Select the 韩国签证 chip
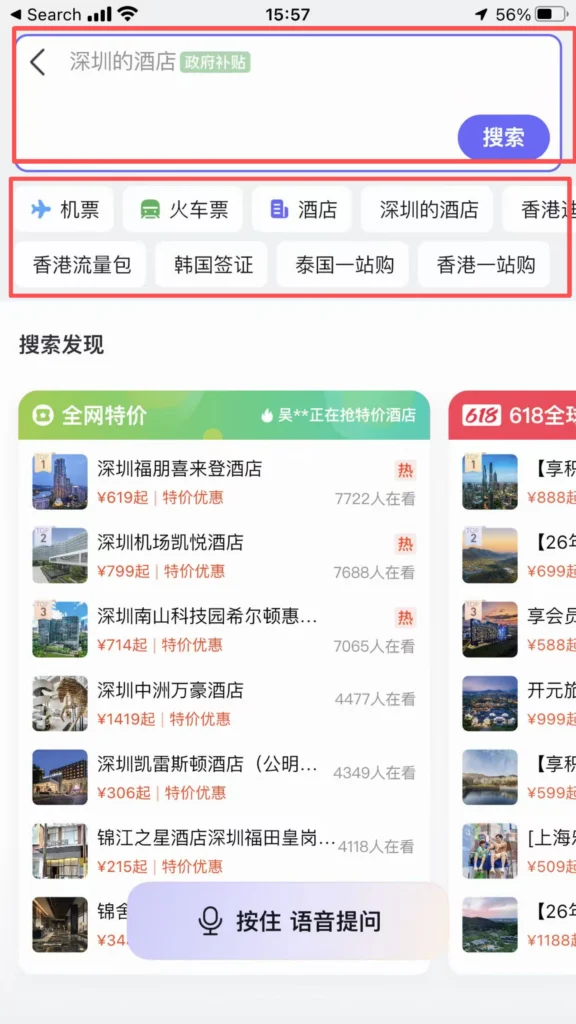 pyautogui.click(x=212, y=264)
